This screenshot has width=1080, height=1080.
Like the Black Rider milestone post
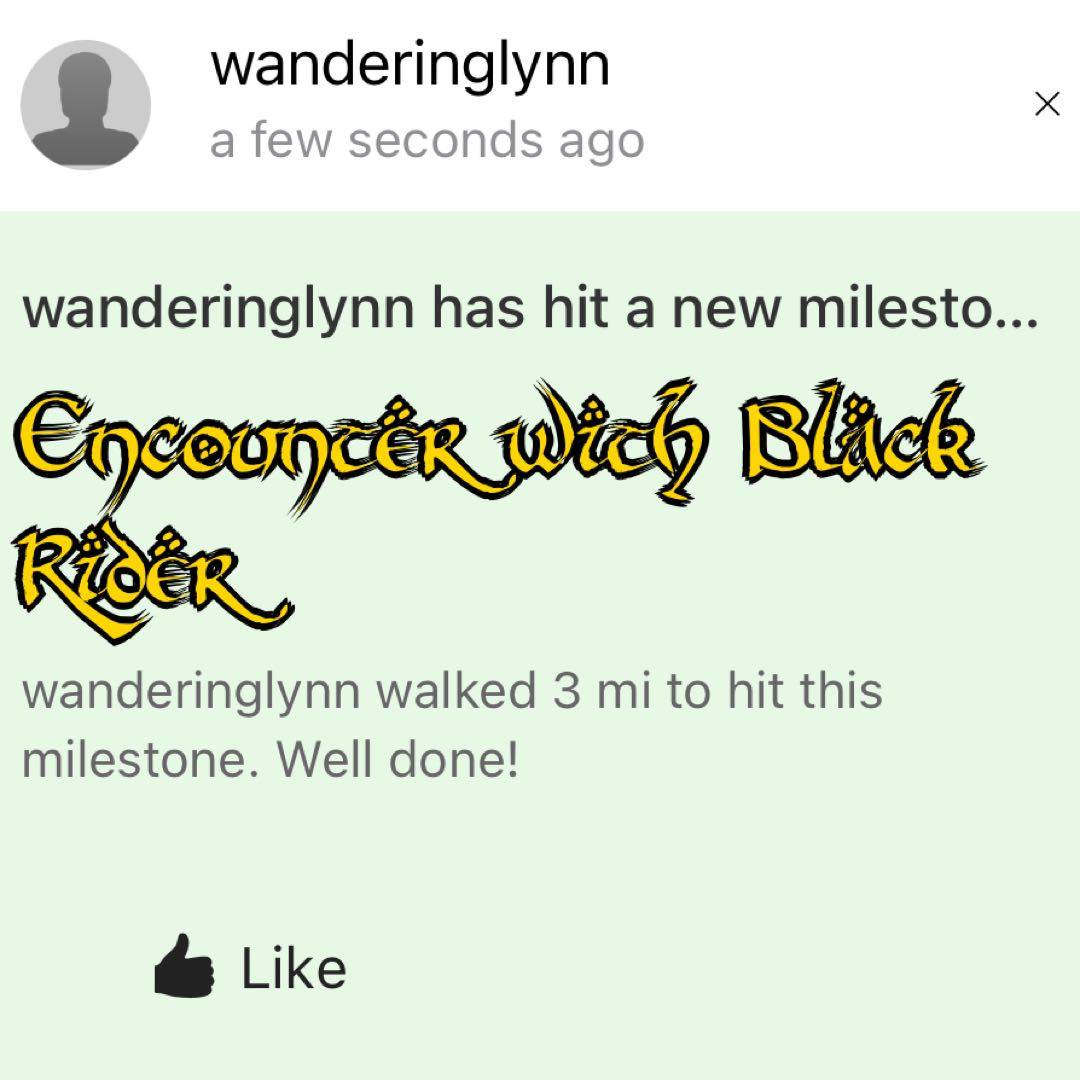coord(252,968)
